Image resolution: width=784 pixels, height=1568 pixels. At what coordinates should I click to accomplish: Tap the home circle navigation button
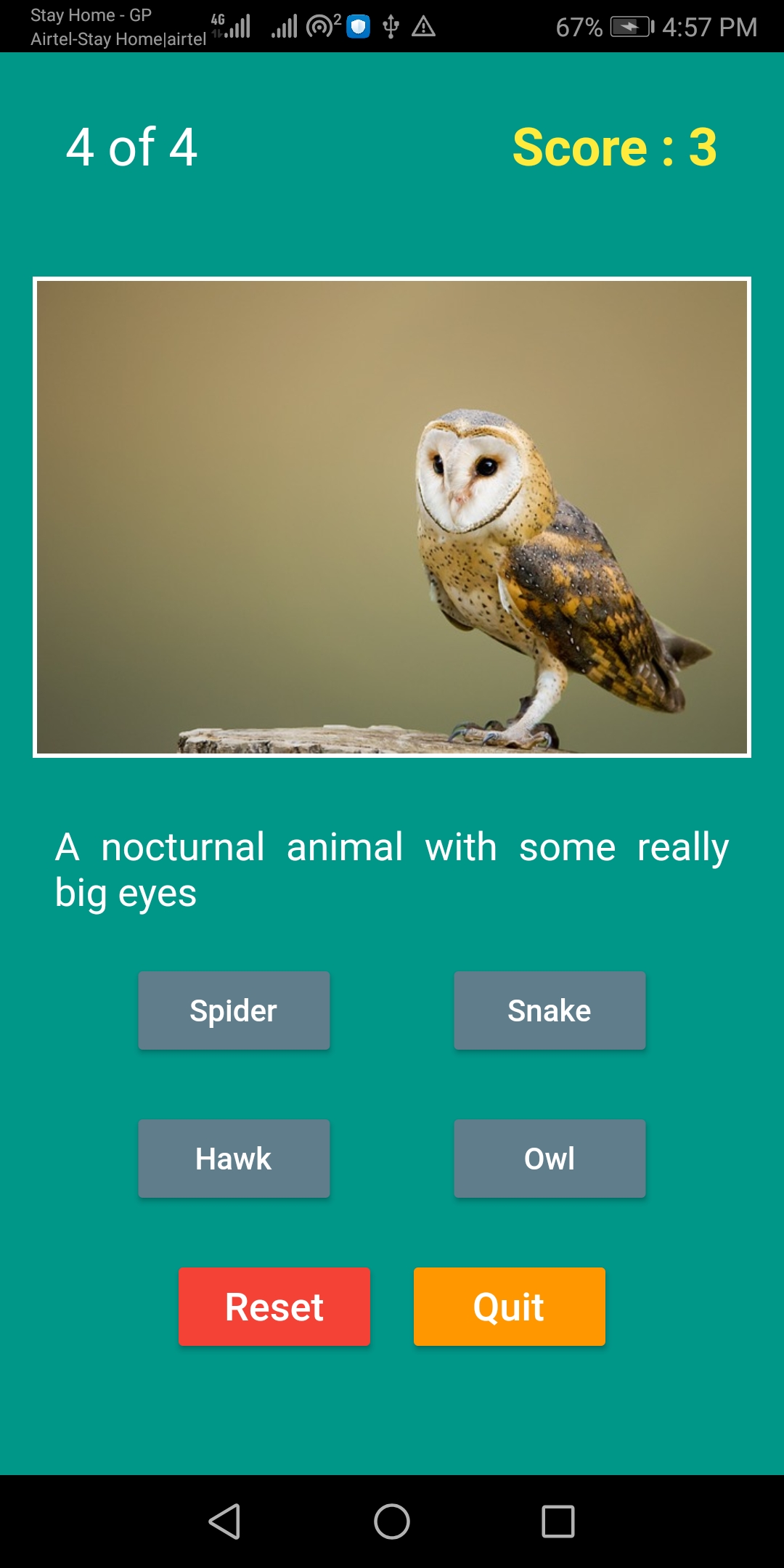(x=391, y=1520)
